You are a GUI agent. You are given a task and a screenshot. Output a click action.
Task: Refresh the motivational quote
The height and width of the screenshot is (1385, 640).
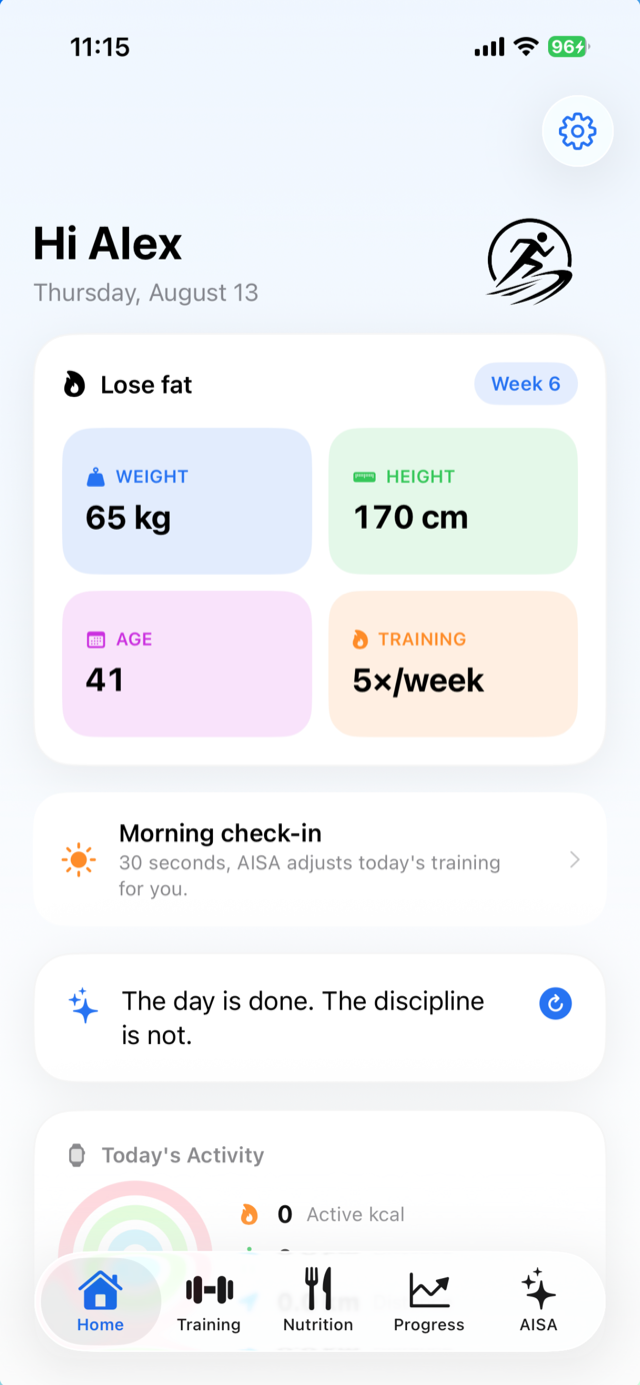coord(555,1003)
